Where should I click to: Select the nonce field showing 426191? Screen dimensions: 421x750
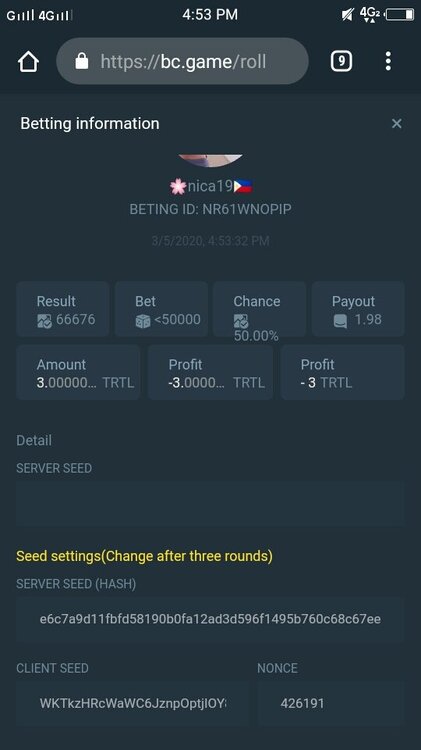point(331,703)
